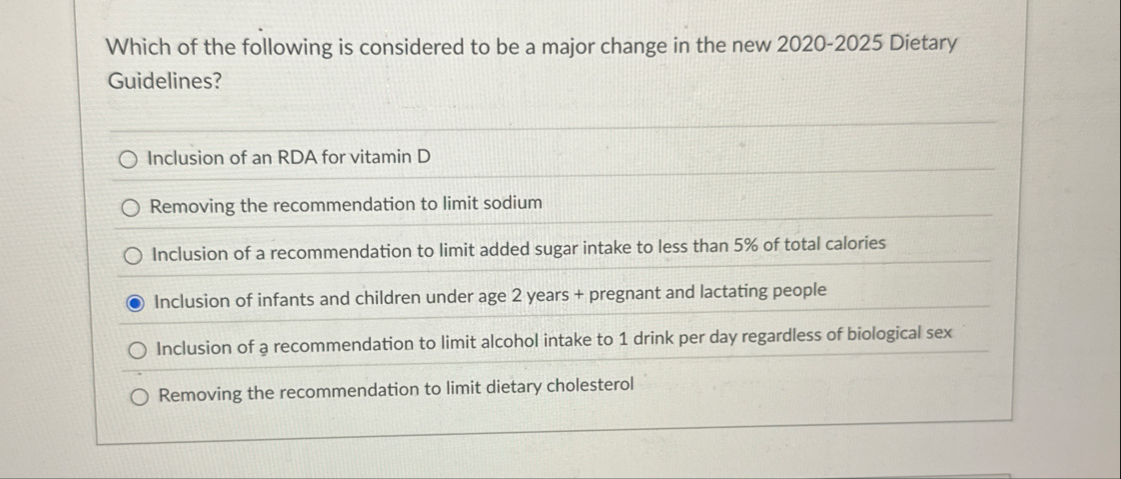The image size is (1121, 479).
Task: Pick the added sugar less than 5% answer
Action: click(x=133, y=255)
